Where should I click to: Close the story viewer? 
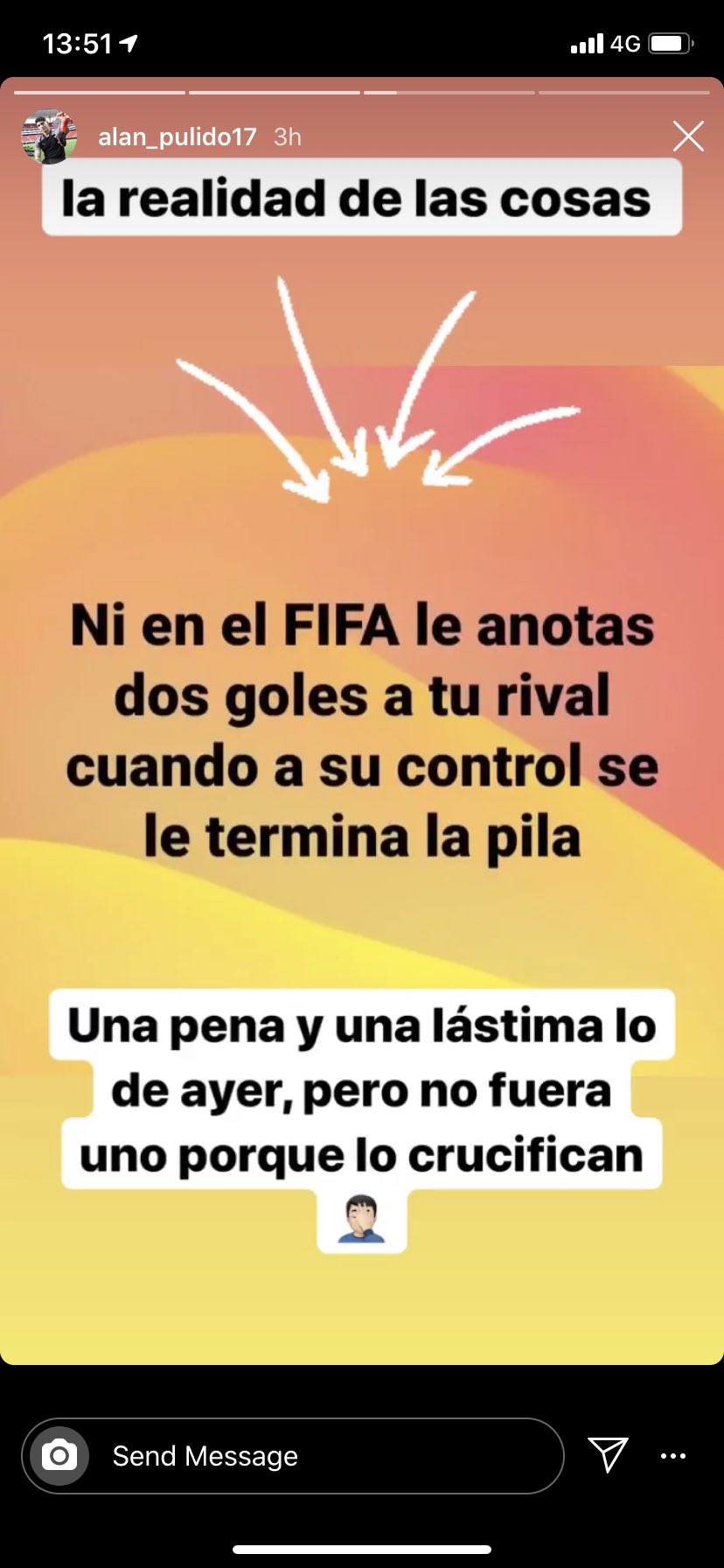(688, 136)
